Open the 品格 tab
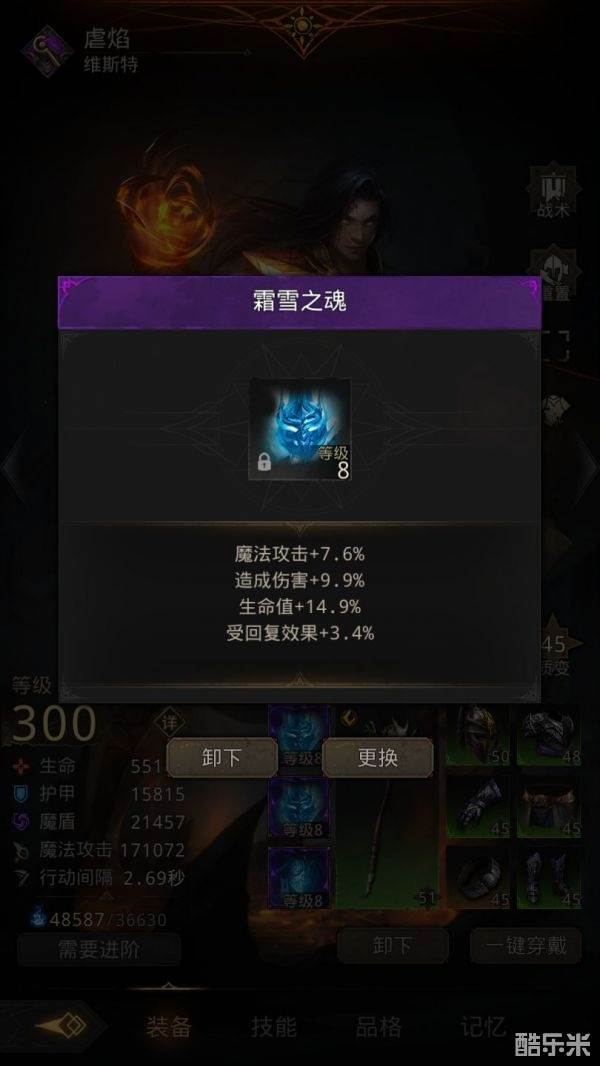 (x=379, y=1026)
